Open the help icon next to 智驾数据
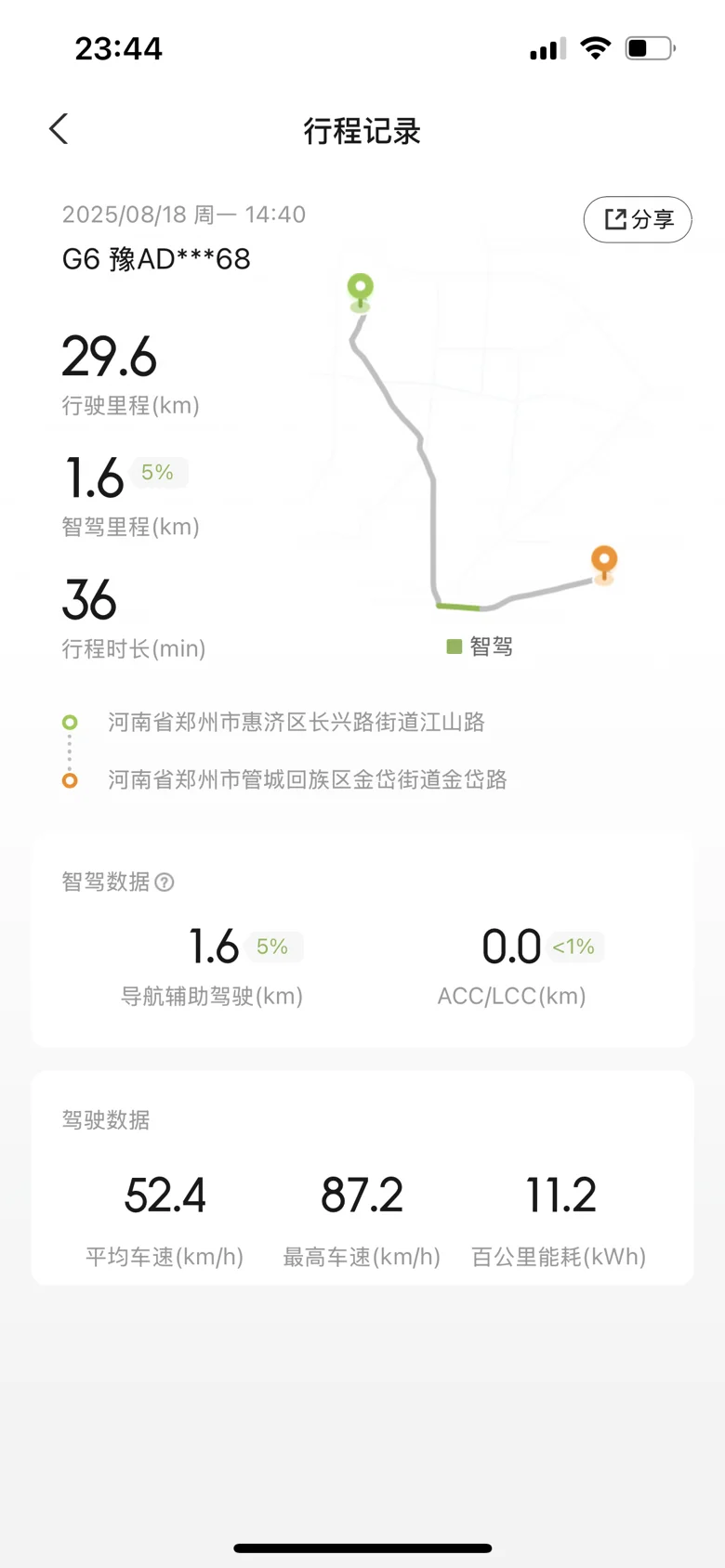 (165, 882)
